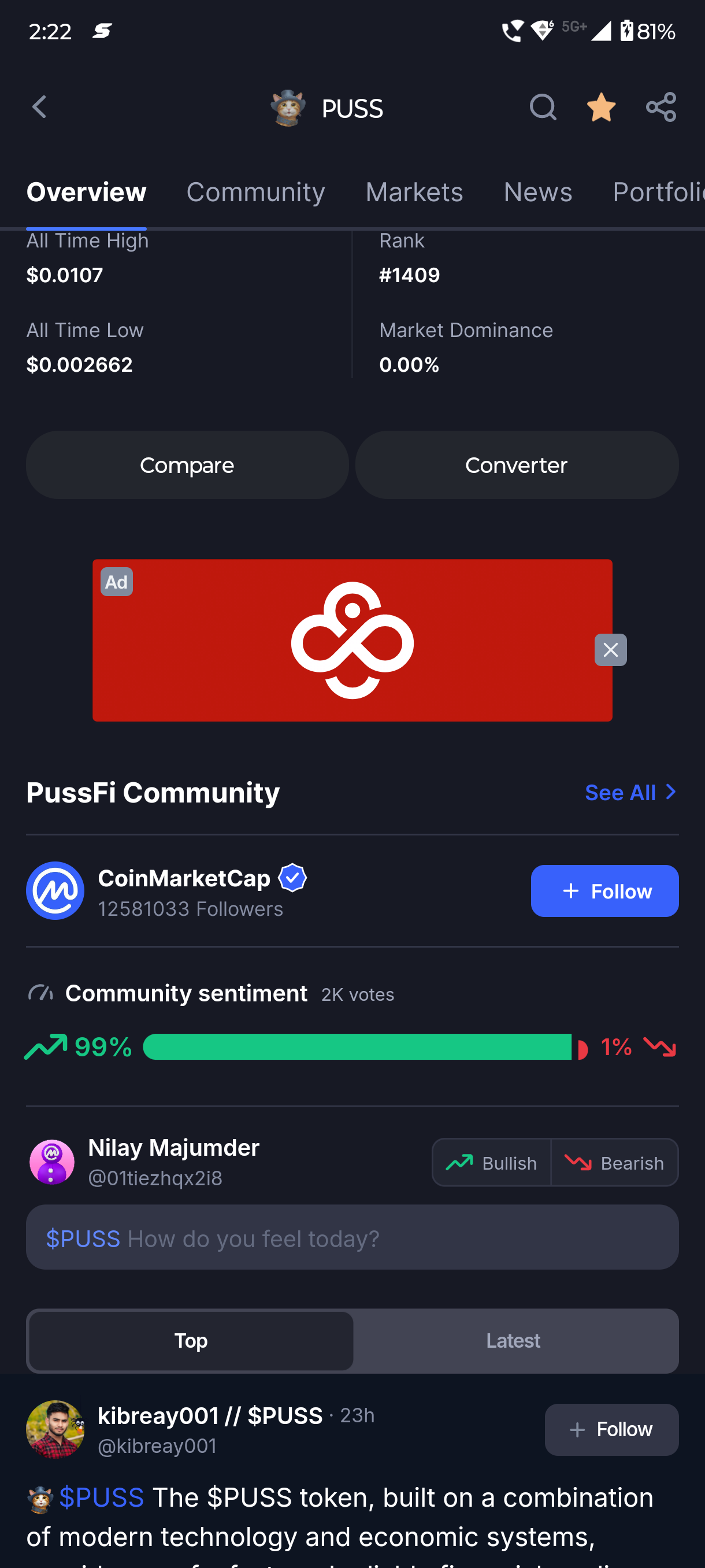The height and width of the screenshot is (1568, 705).
Task: Tap the 'How do you feel today?' field
Action: pyautogui.click(x=352, y=1237)
